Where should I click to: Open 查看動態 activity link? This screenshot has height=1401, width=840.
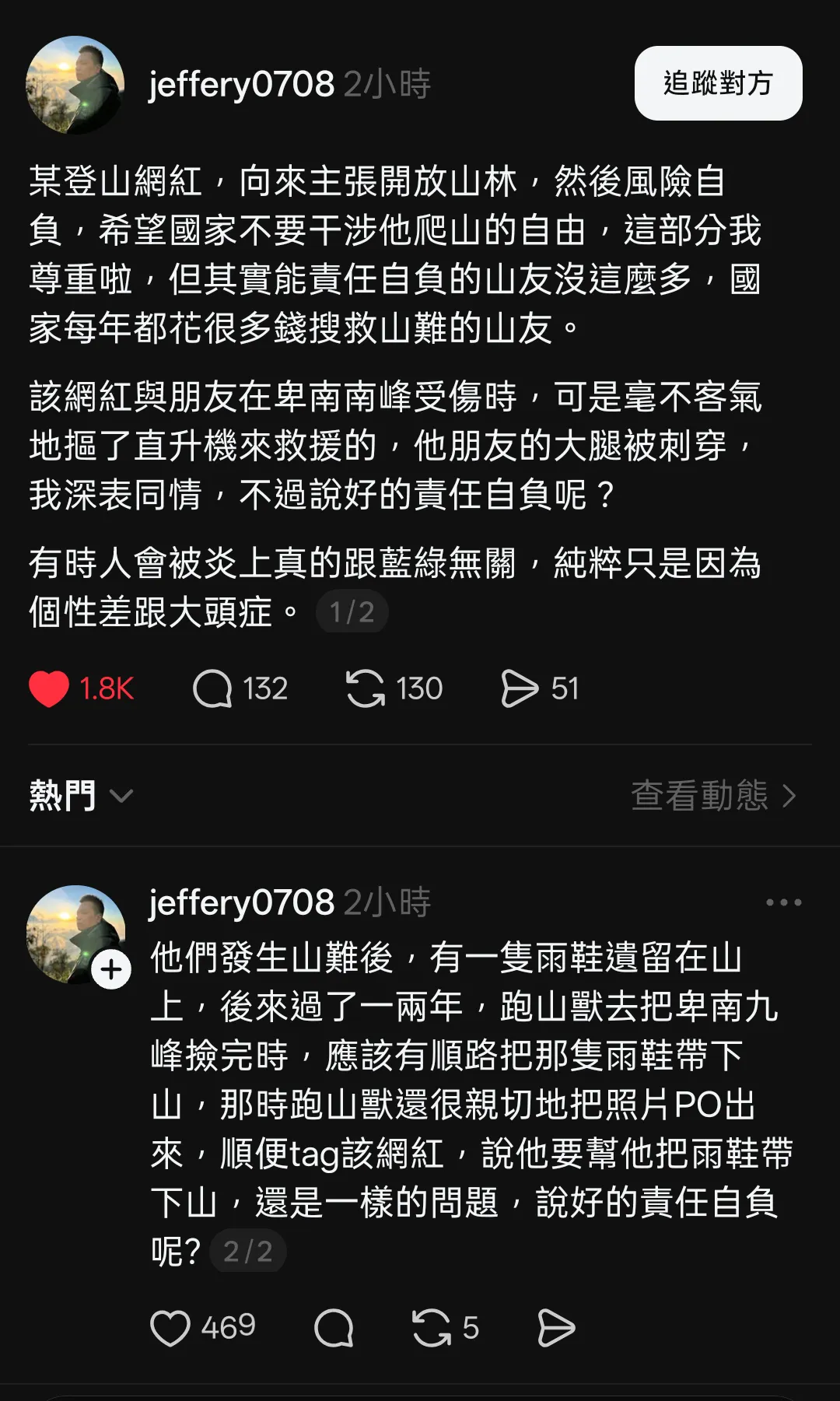(x=712, y=796)
